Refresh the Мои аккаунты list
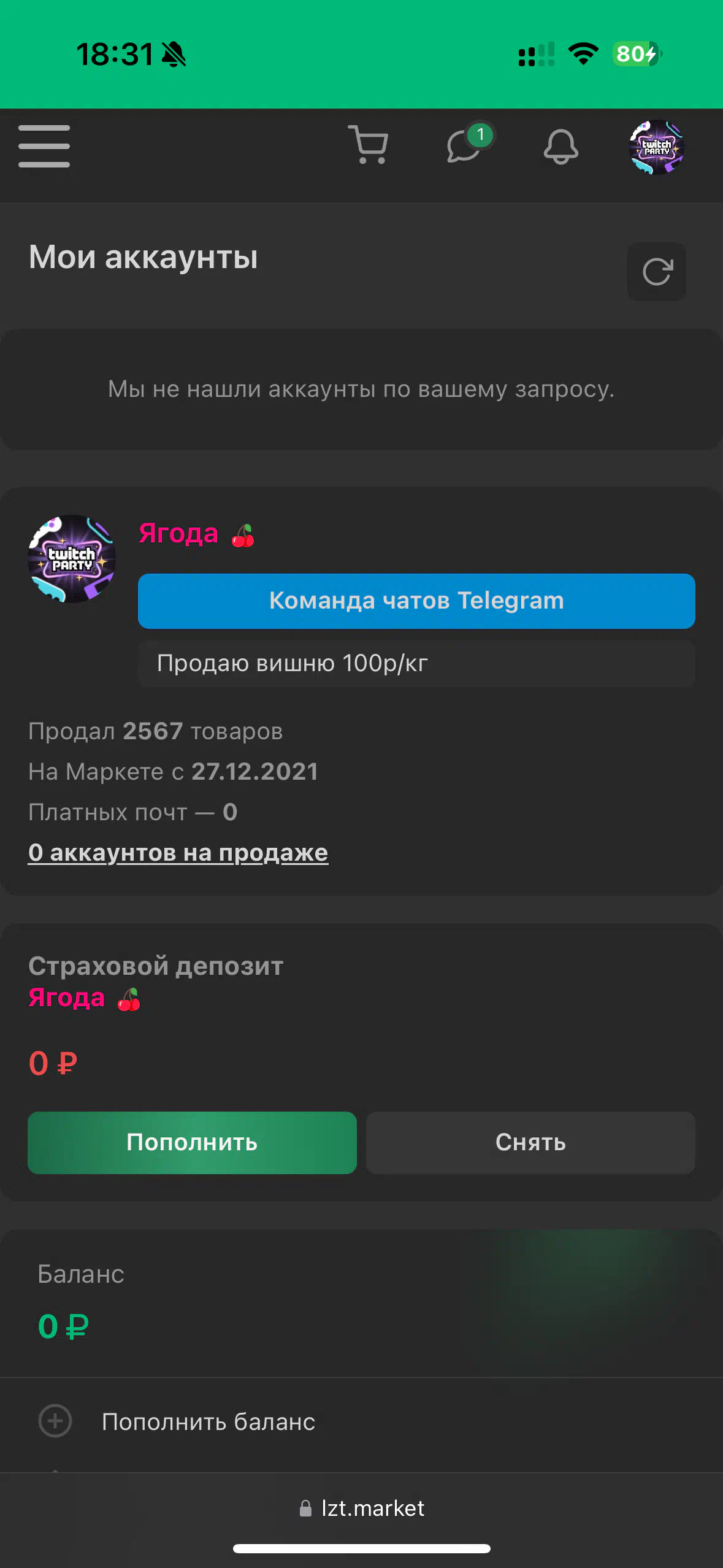723x1568 pixels. [x=656, y=271]
